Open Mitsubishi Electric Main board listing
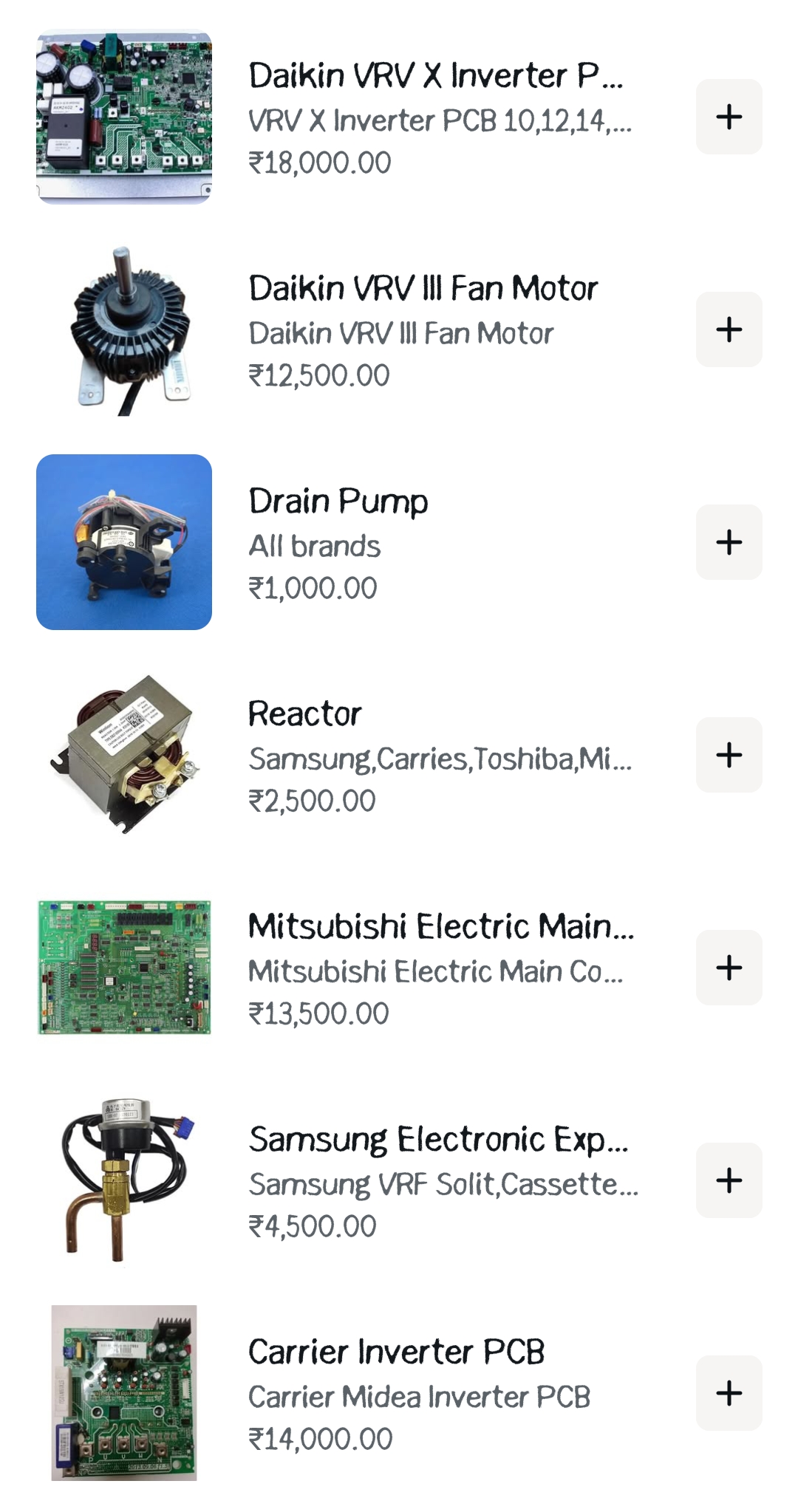This screenshot has width=798, height=1512. pos(440,927)
